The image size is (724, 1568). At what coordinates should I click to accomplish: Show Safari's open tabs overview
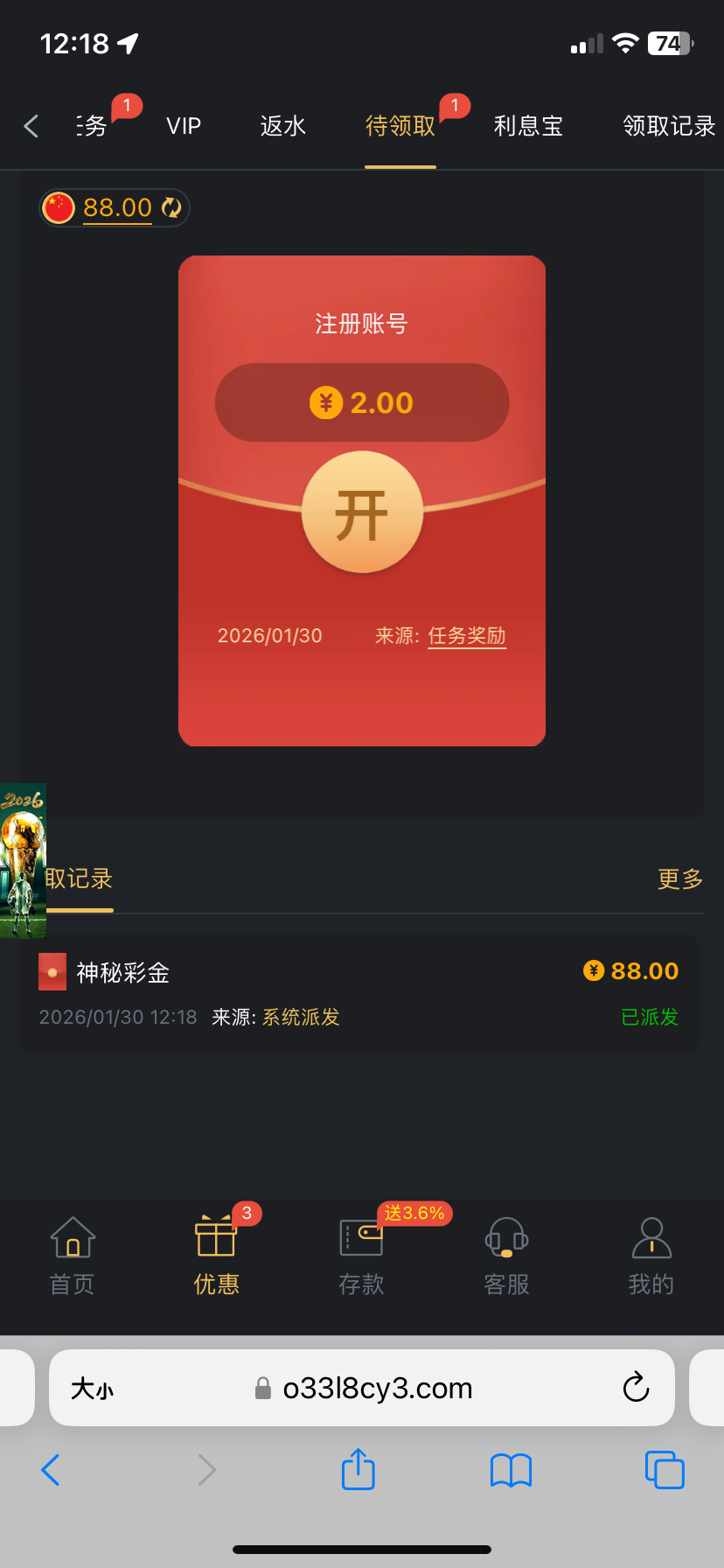(x=664, y=1470)
